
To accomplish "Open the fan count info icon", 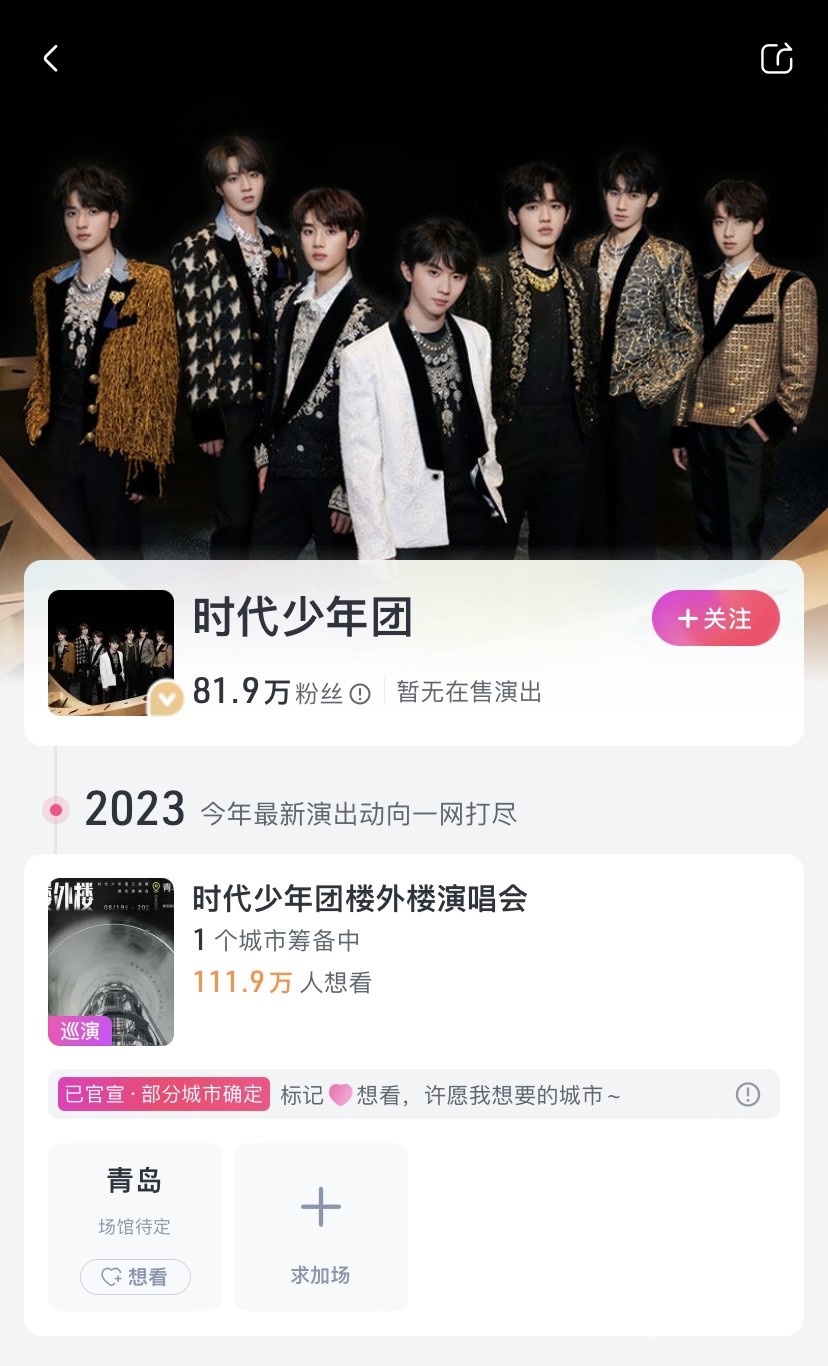I will [360, 693].
